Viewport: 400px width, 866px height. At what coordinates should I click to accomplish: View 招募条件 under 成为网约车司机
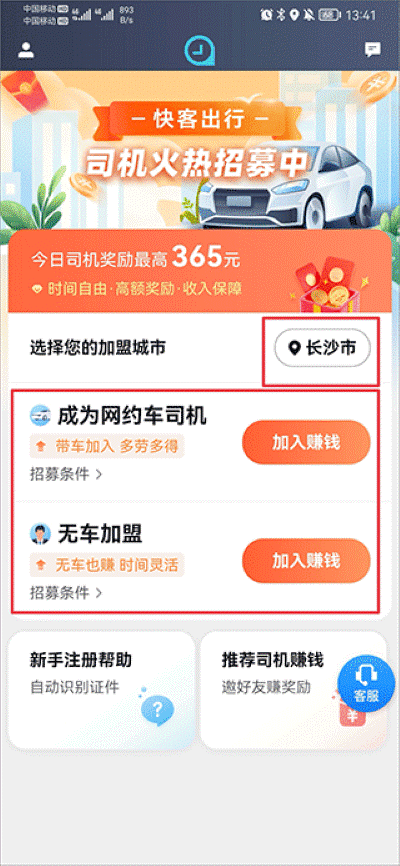click(x=66, y=474)
